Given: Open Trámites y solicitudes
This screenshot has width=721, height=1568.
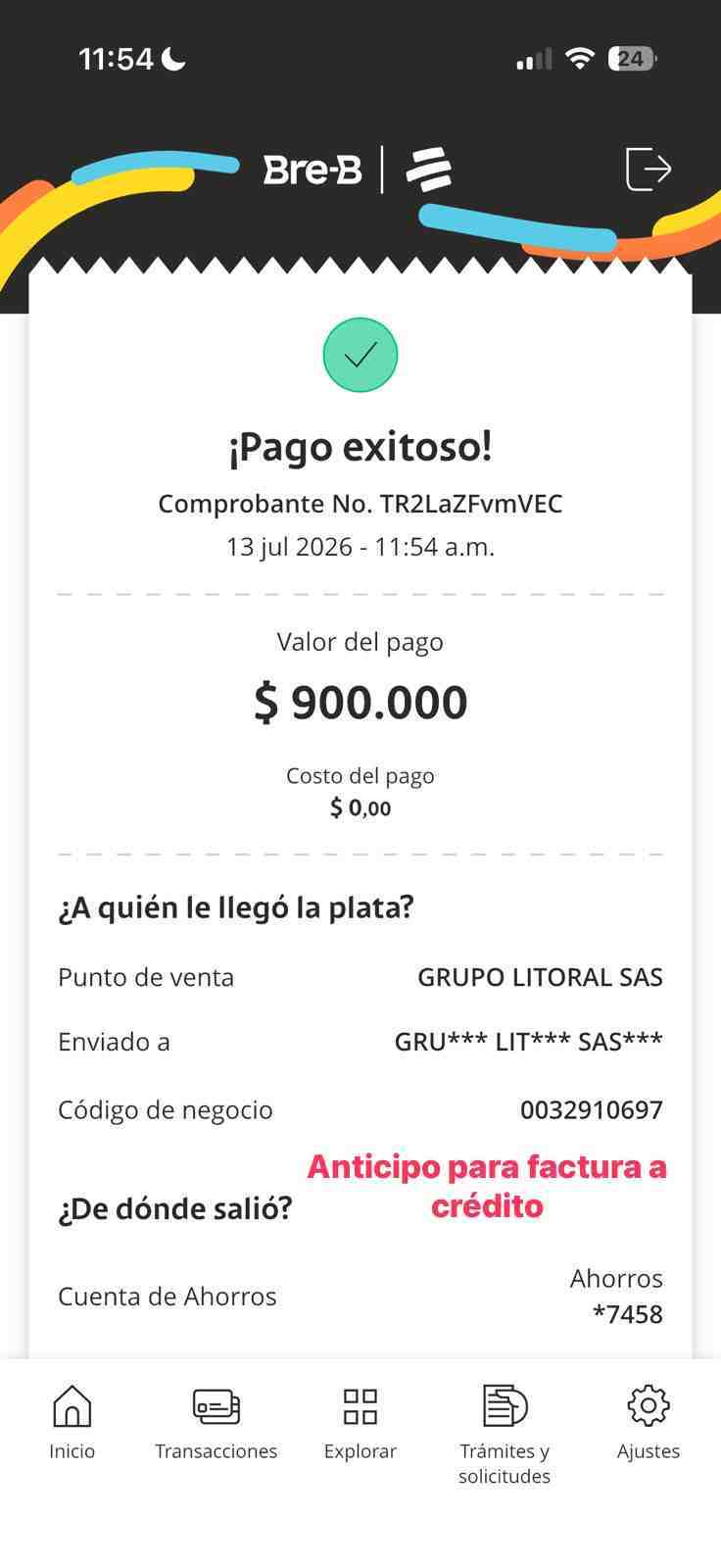Looking at the screenshot, I should coord(505,1435).
